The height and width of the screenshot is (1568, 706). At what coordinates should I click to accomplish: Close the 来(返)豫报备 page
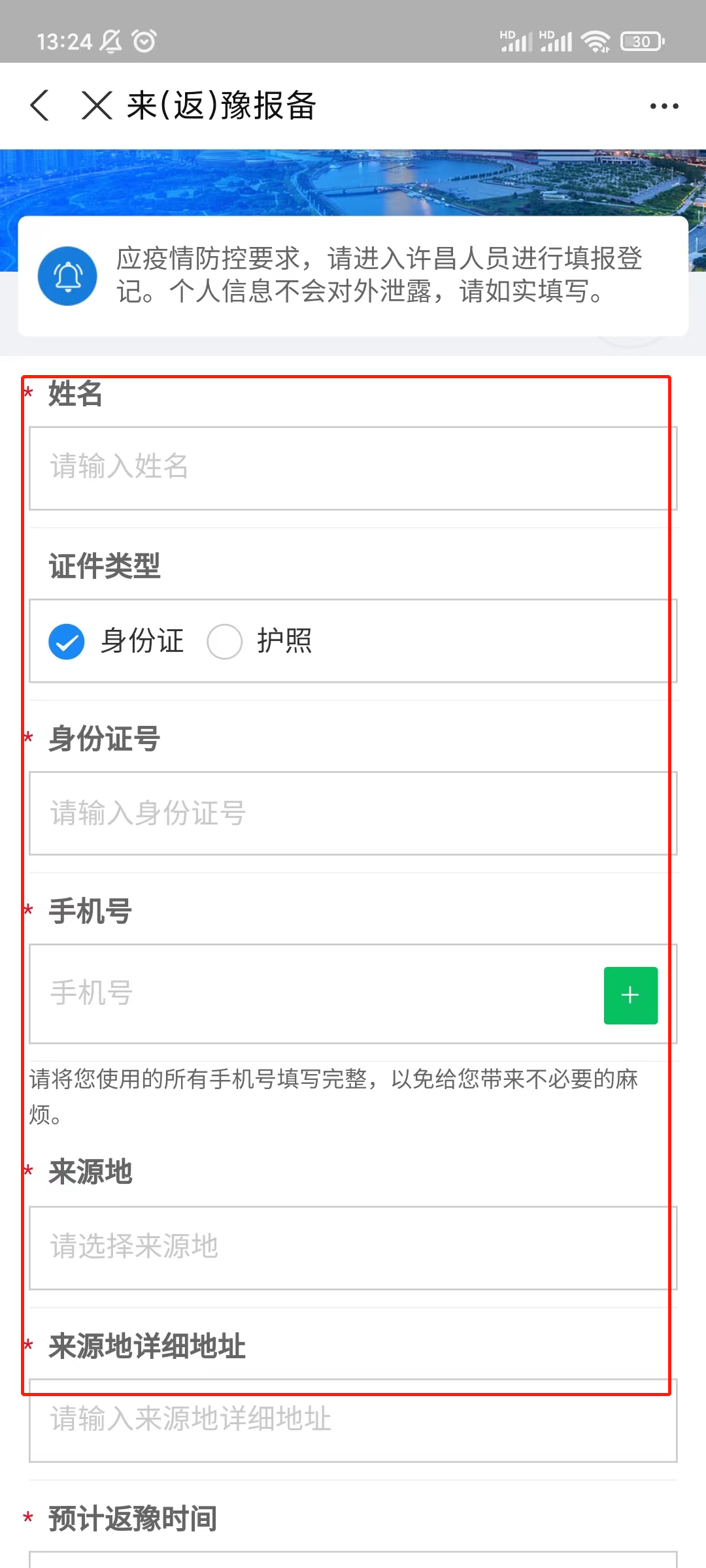coord(97,105)
